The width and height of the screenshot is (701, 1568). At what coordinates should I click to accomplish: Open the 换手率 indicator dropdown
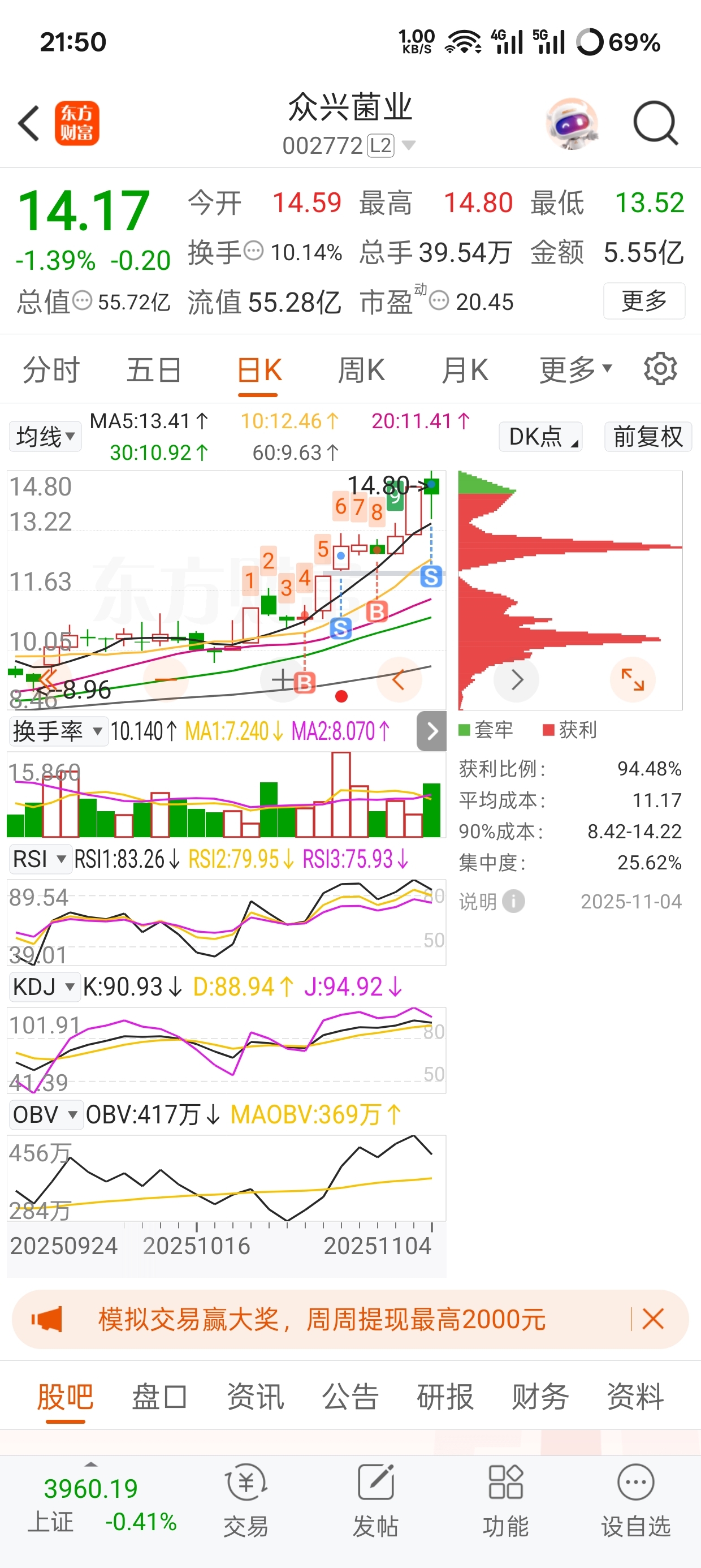57,731
